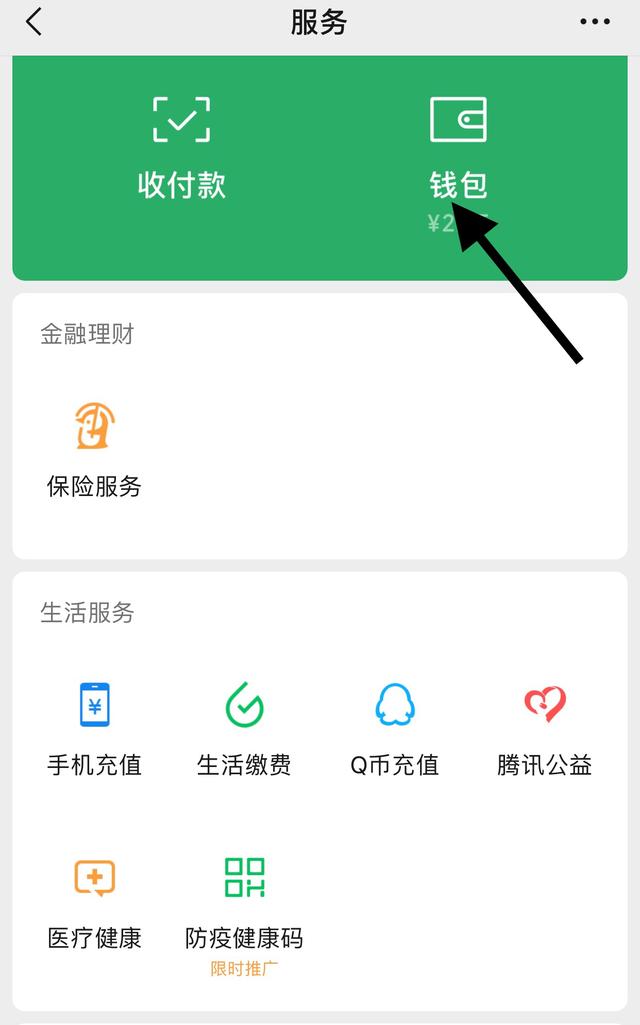The height and width of the screenshot is (1025, 640).
Task: Open 生活缴费 utility payments
Action: pyautogui.click(x=244, y=730)
